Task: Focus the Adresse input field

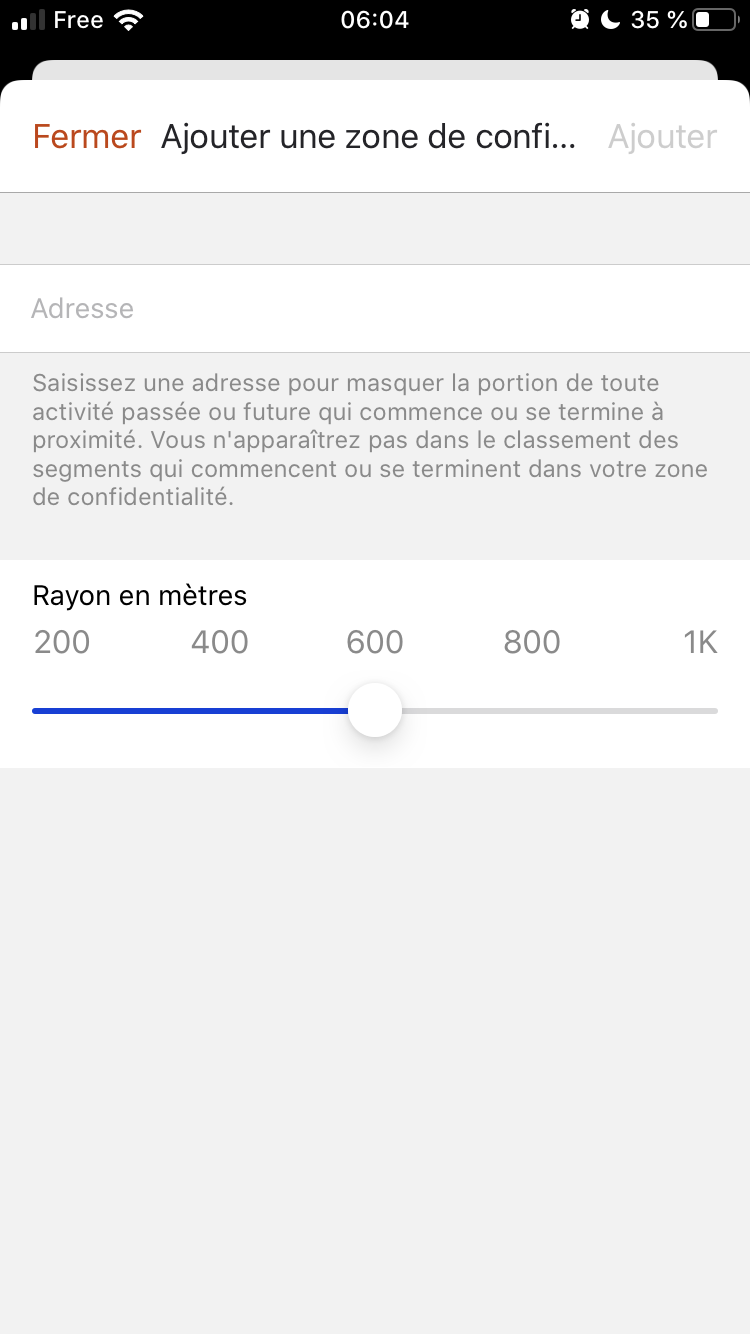Action: (x=375, y=308)
